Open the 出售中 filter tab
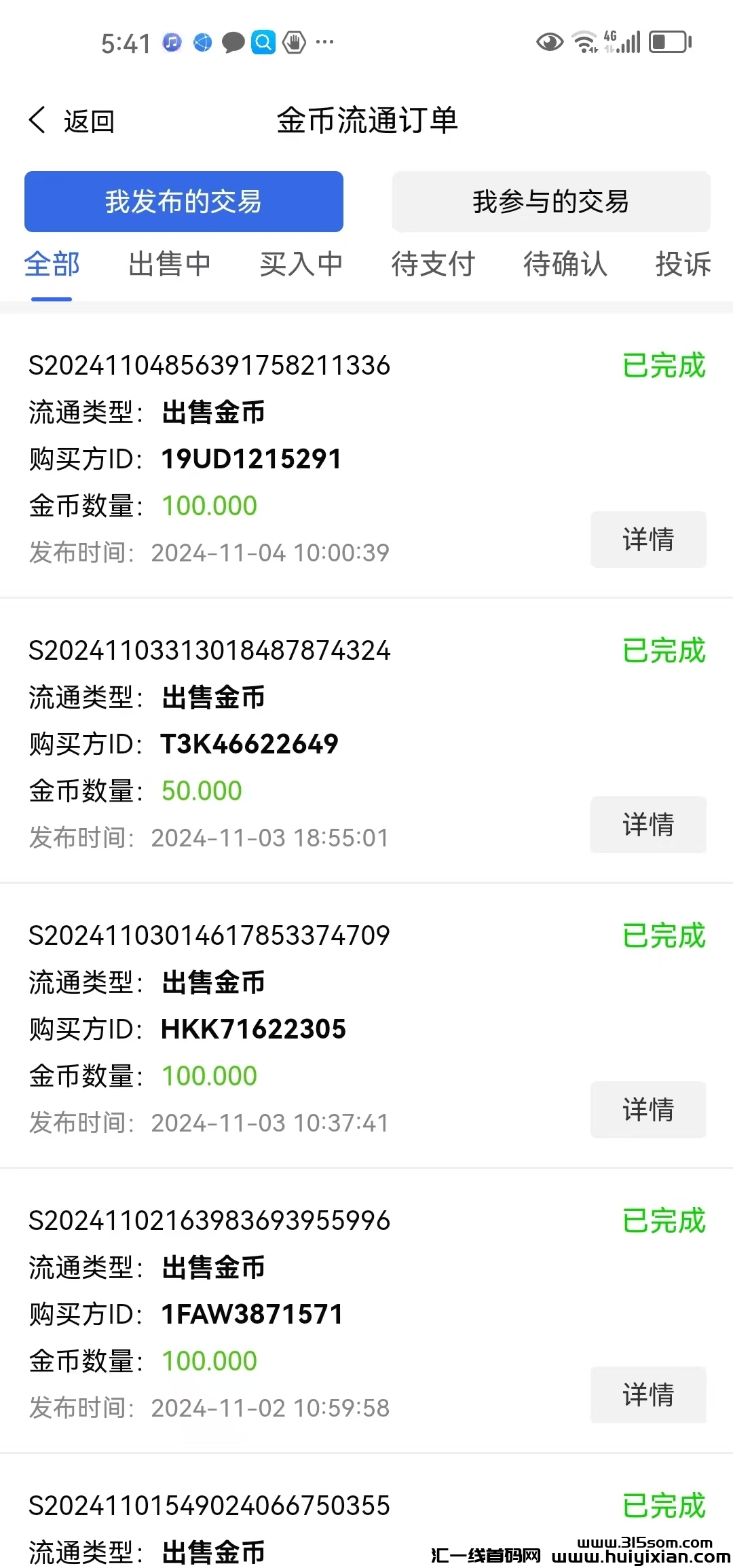 169,265
